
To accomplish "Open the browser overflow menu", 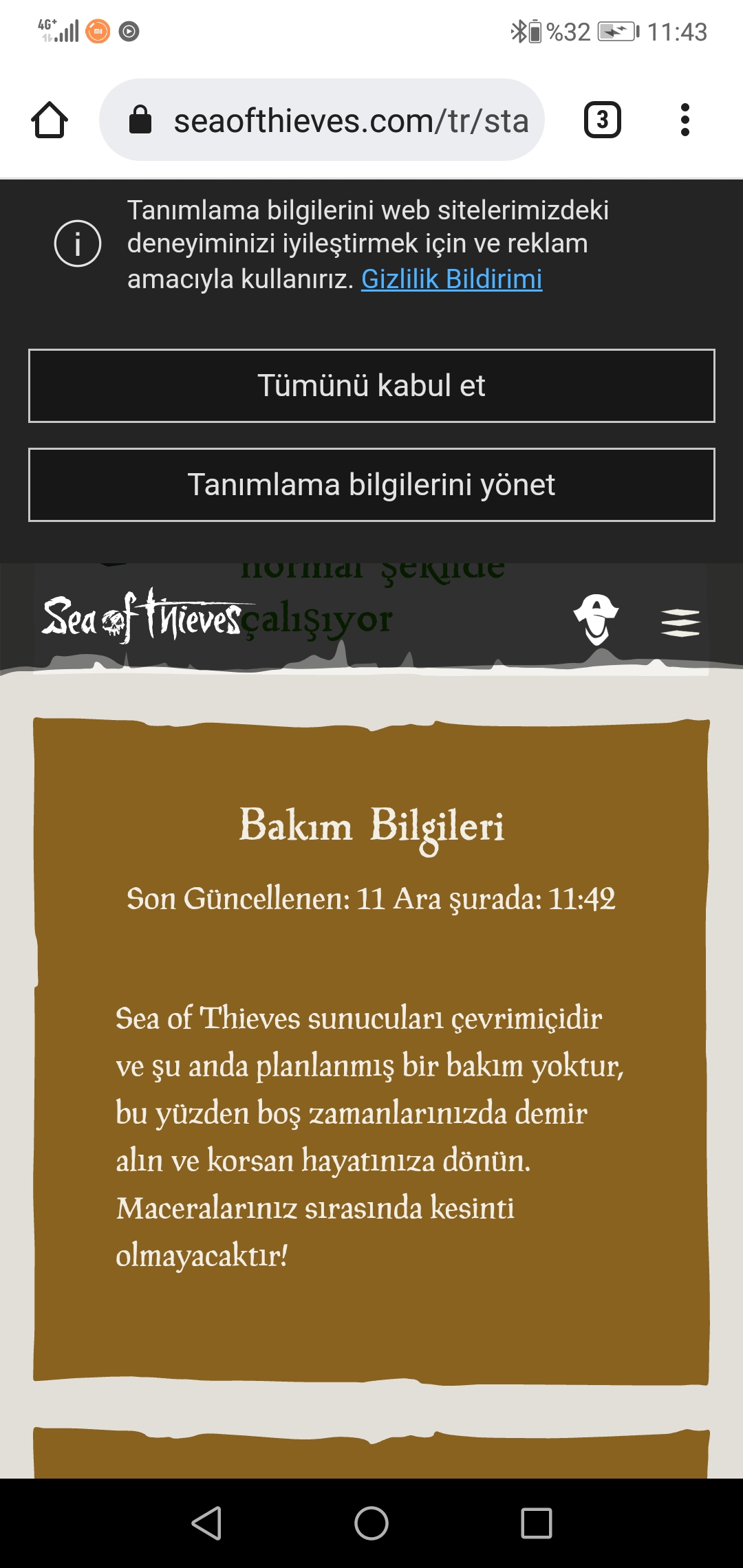I will (685, 120).
